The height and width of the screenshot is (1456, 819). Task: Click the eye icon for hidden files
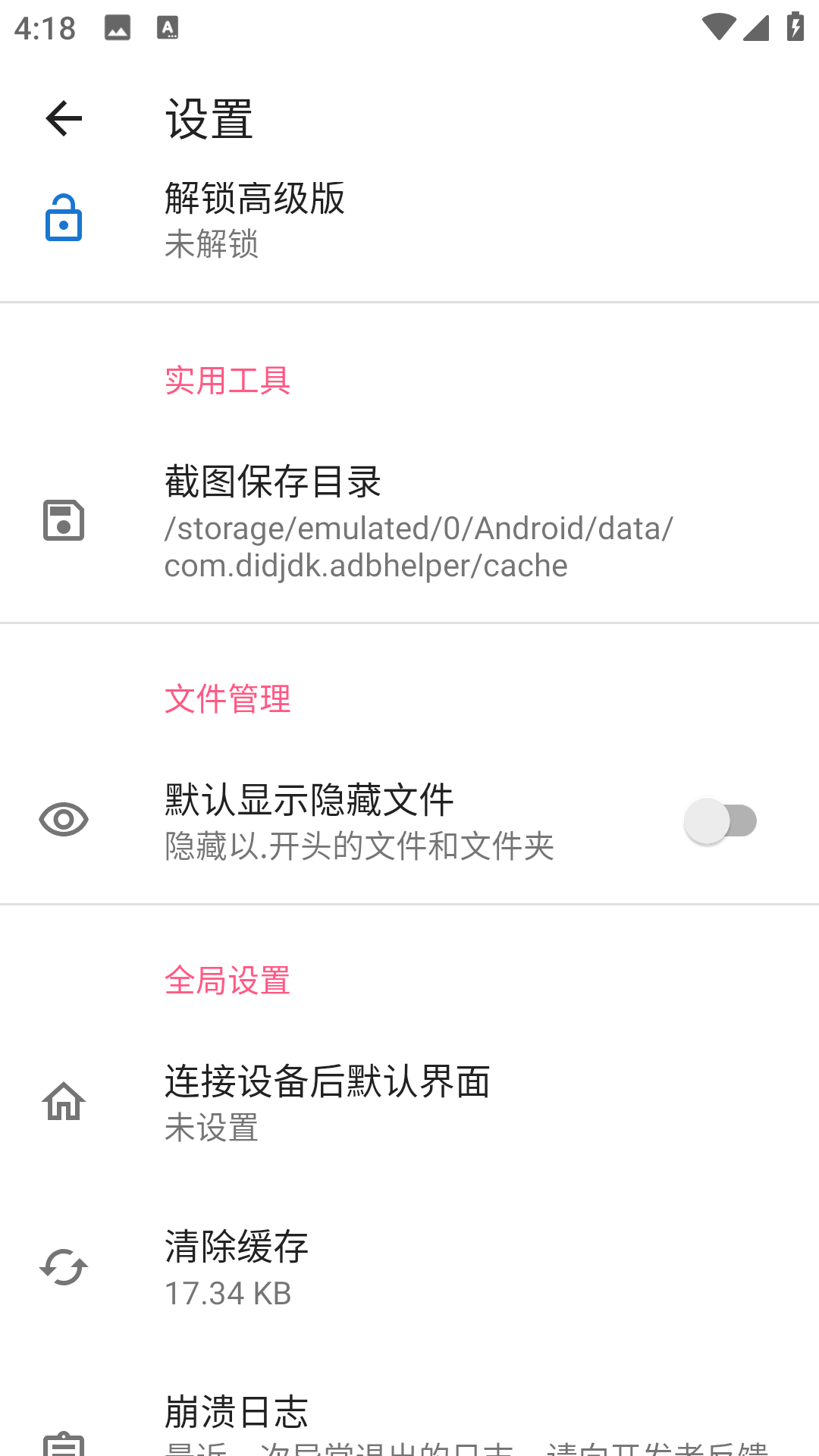pos(64,821)
